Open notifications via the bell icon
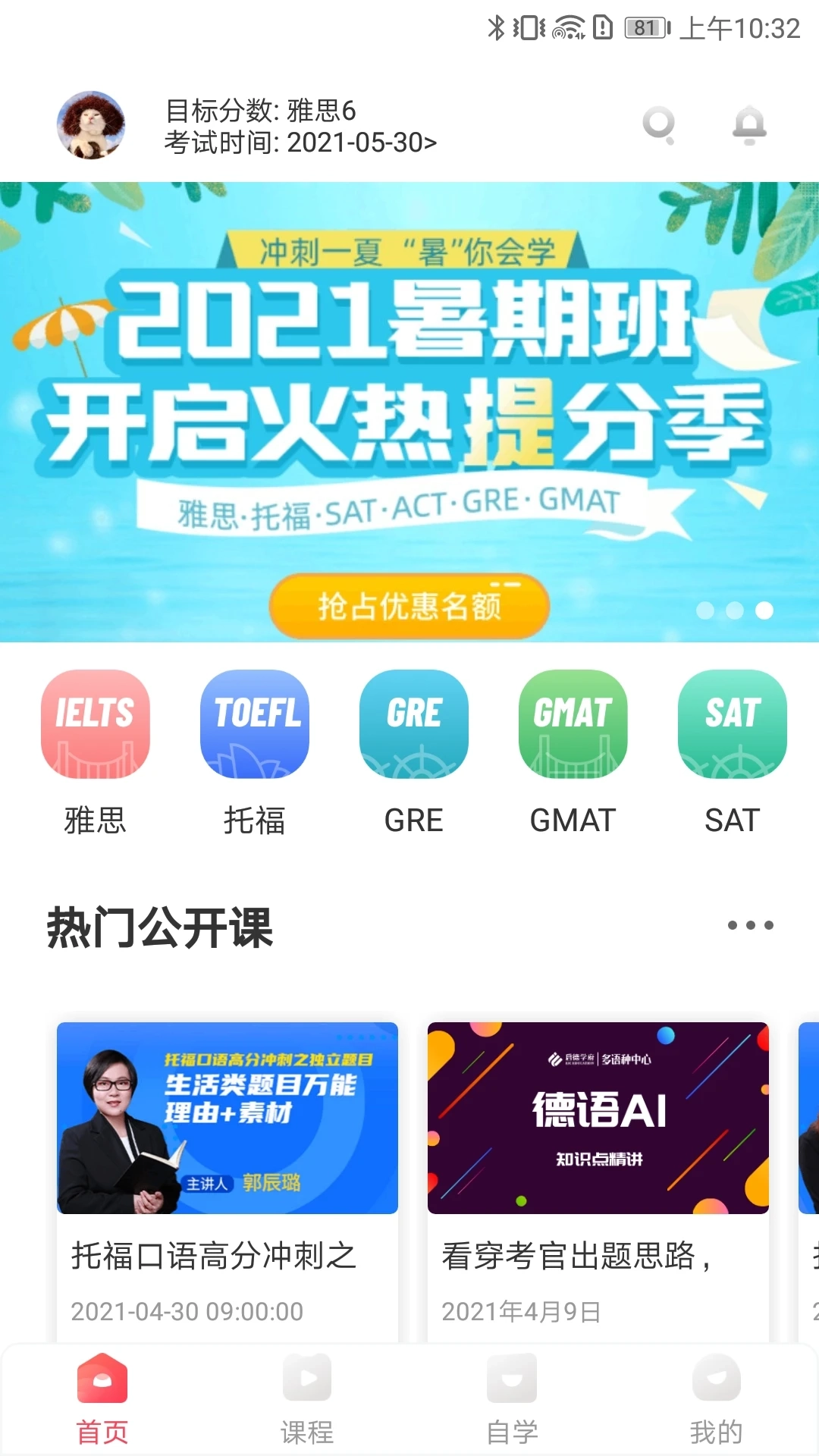Screen dimensions: 819x1456 click(749, 125)
